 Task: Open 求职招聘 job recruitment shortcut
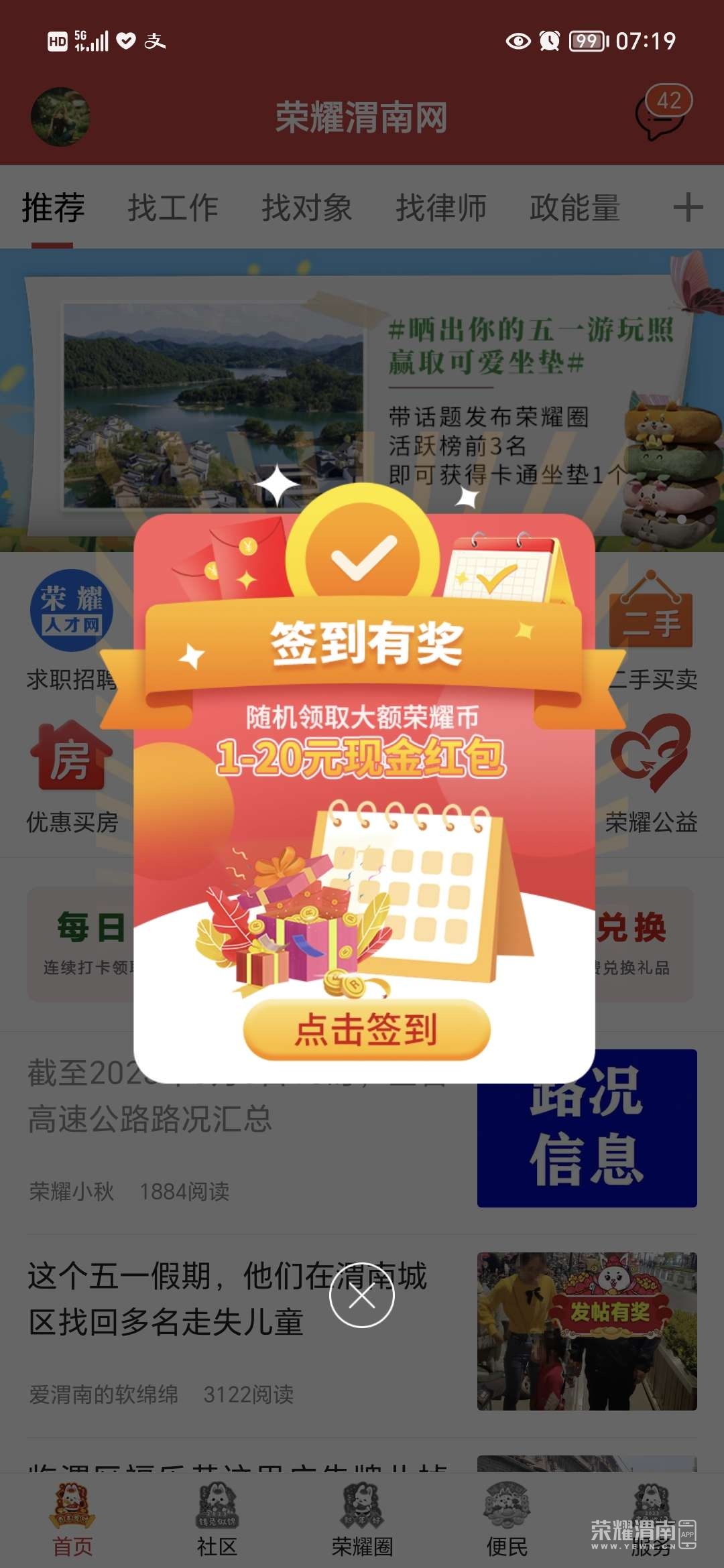point(71,630)
